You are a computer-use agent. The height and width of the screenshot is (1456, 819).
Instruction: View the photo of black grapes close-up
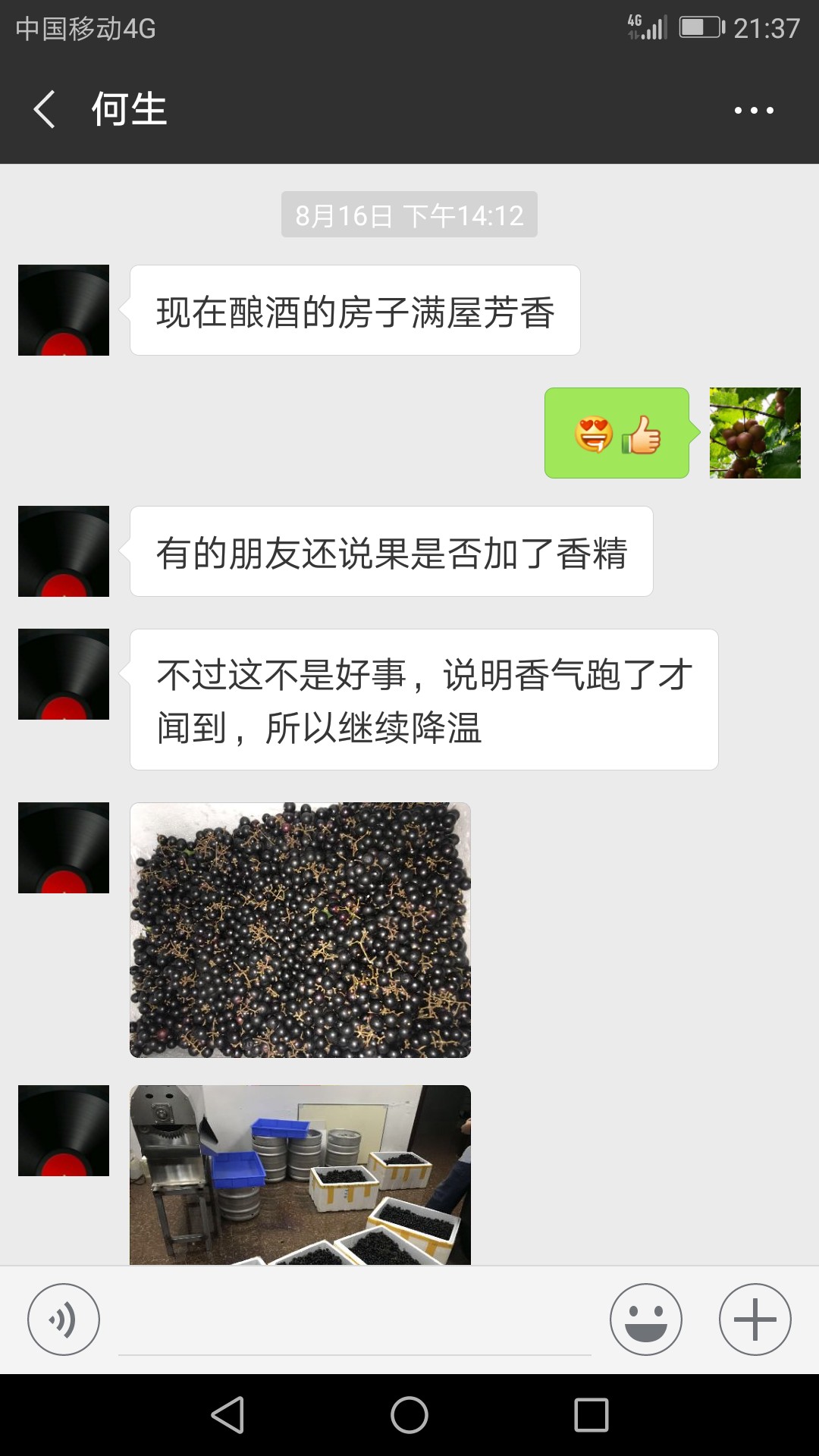pyautogui.click(x=300, y=930)
